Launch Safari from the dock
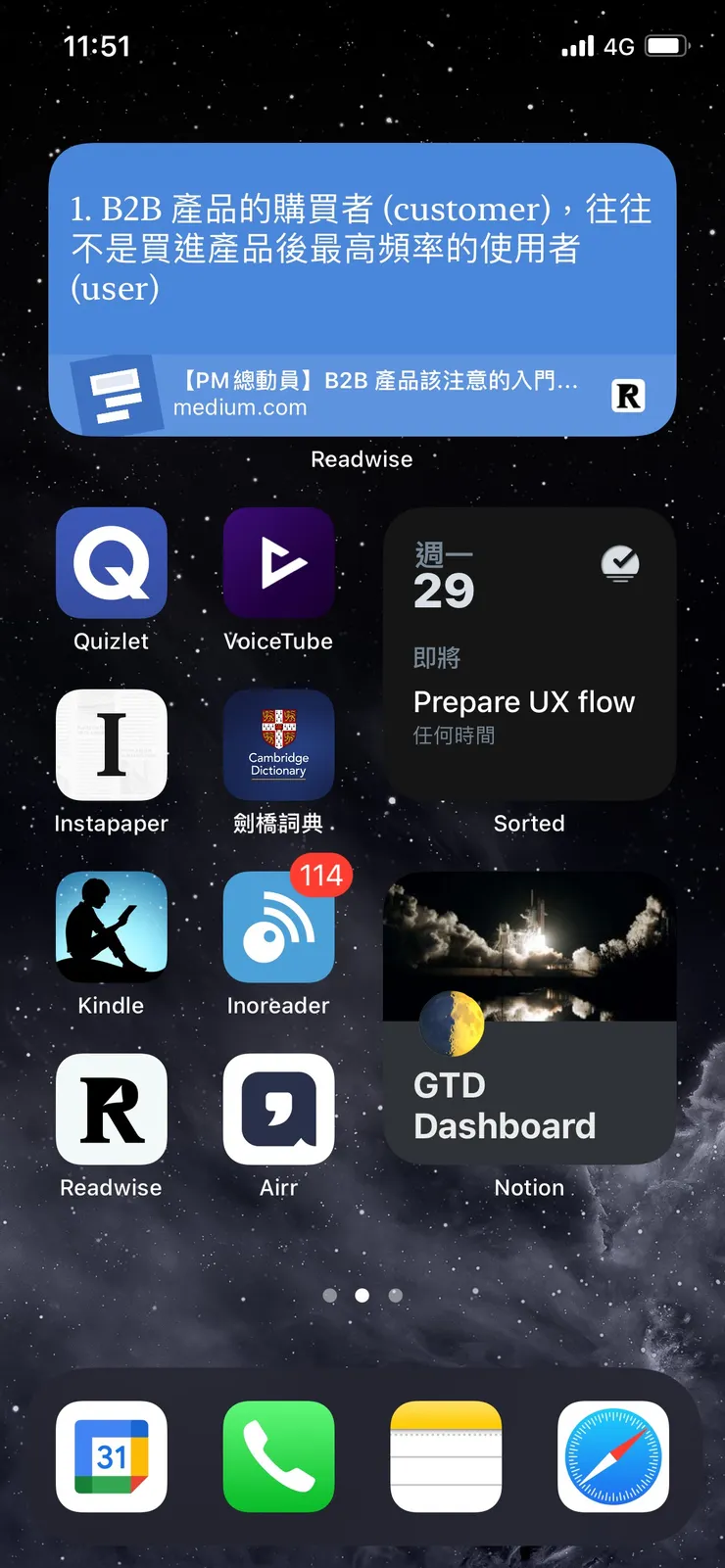The height and width of the screenshot is (1568, 725). (x=613, y=1456)
